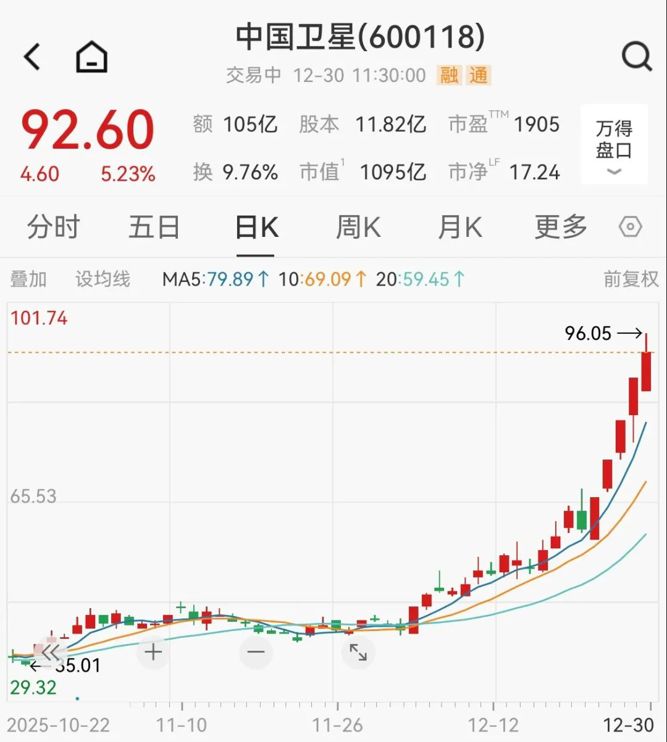Switch to the 五日 chart tab
Screen dimensions: 667x742
point(154,227)
